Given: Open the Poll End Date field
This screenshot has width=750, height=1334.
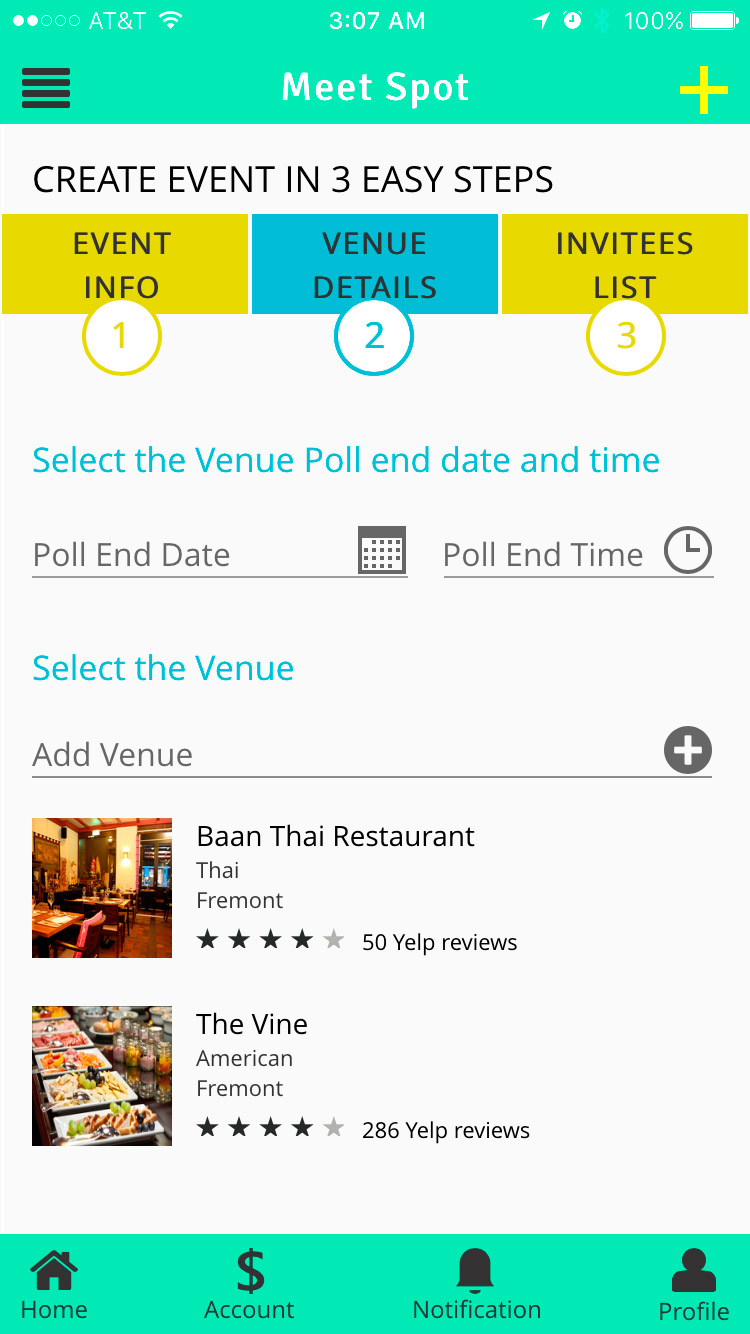Looking at the screenshot, I should click(x=190, y=554).
